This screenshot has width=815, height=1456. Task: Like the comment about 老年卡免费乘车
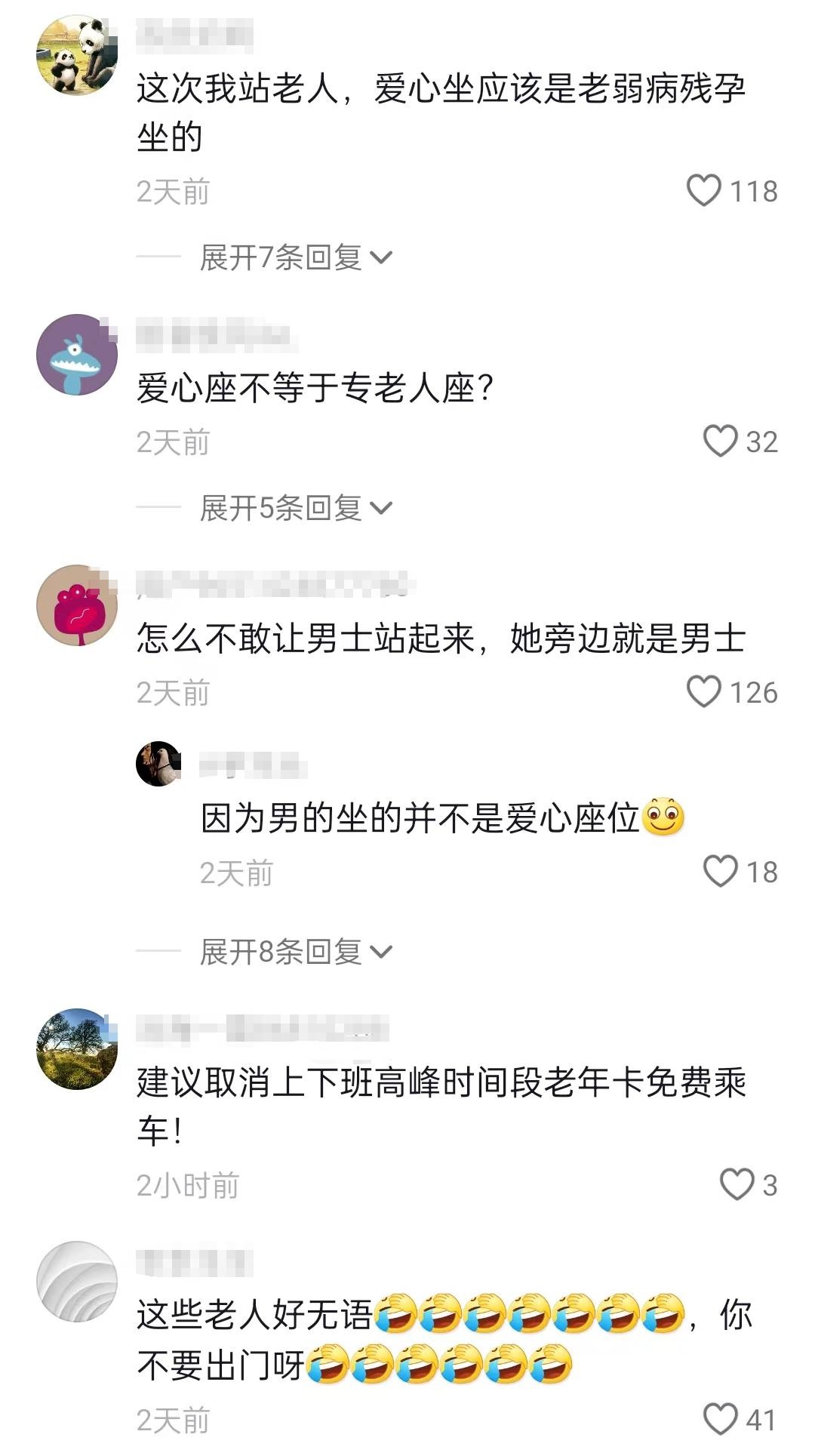click(737, 1184)
